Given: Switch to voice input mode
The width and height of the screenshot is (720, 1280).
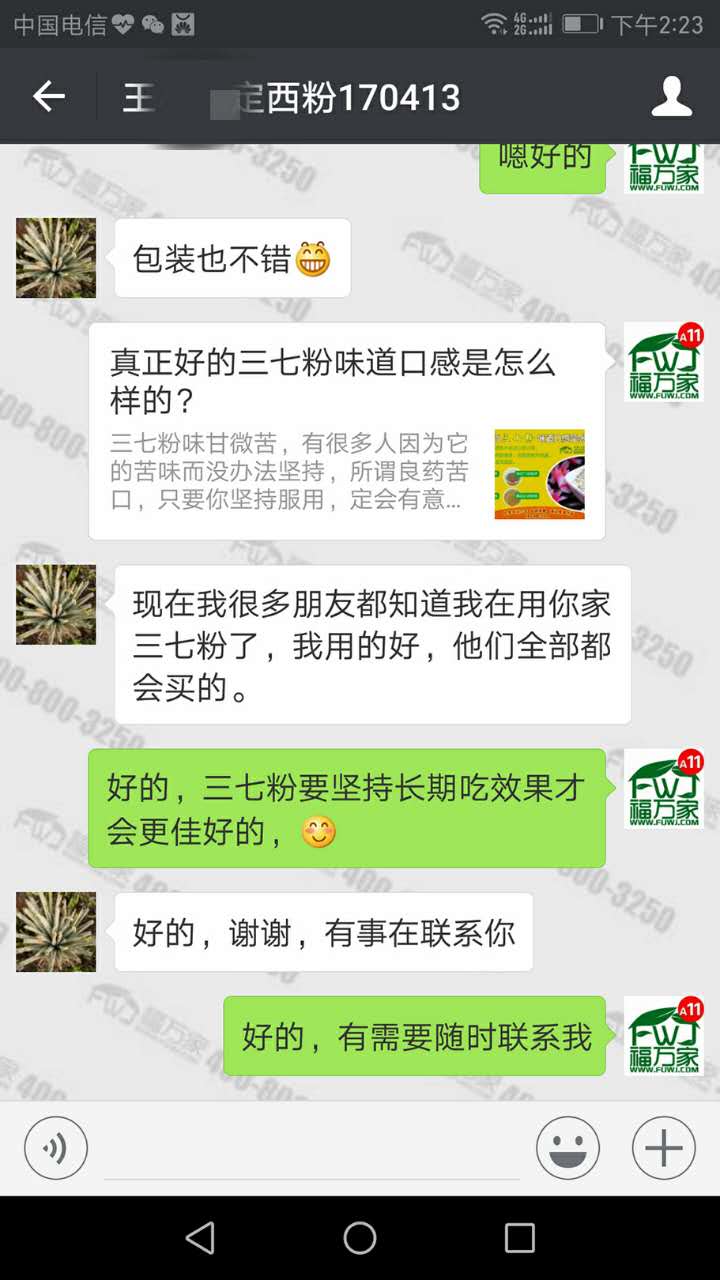Looking at the screenshot, I should pos(56,1148).
